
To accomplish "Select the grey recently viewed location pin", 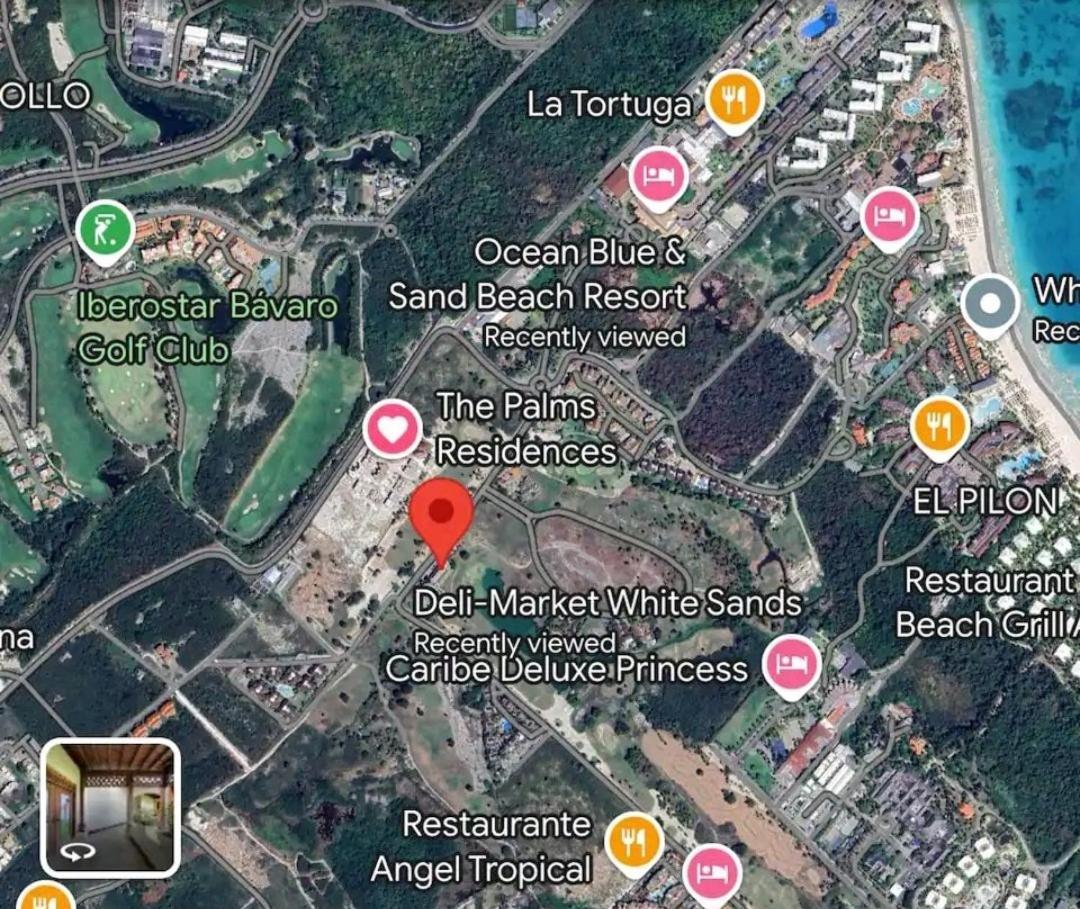I will tap(989, 304).
